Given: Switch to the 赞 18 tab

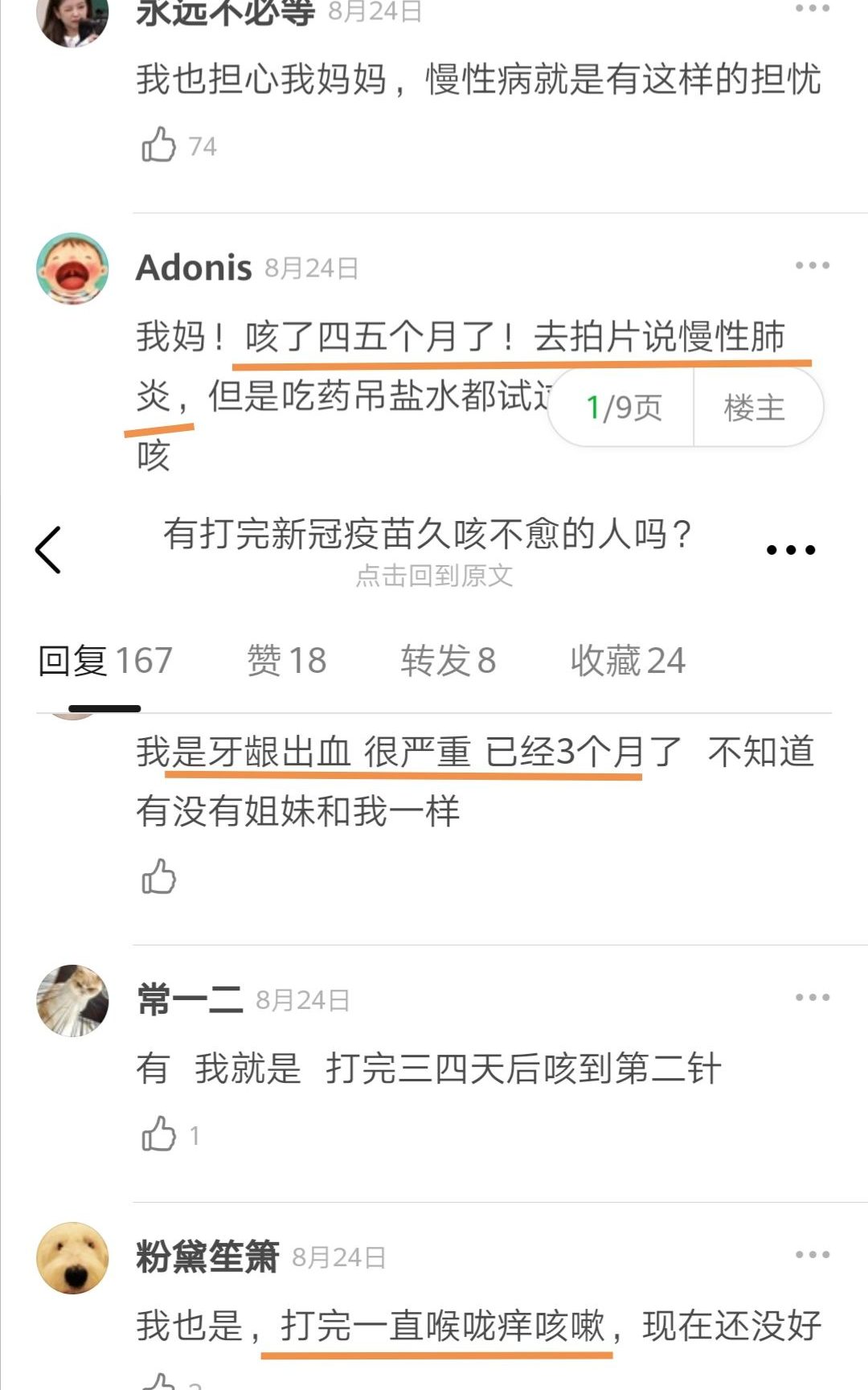Looking at the screenshot, I should coord(286,661).
